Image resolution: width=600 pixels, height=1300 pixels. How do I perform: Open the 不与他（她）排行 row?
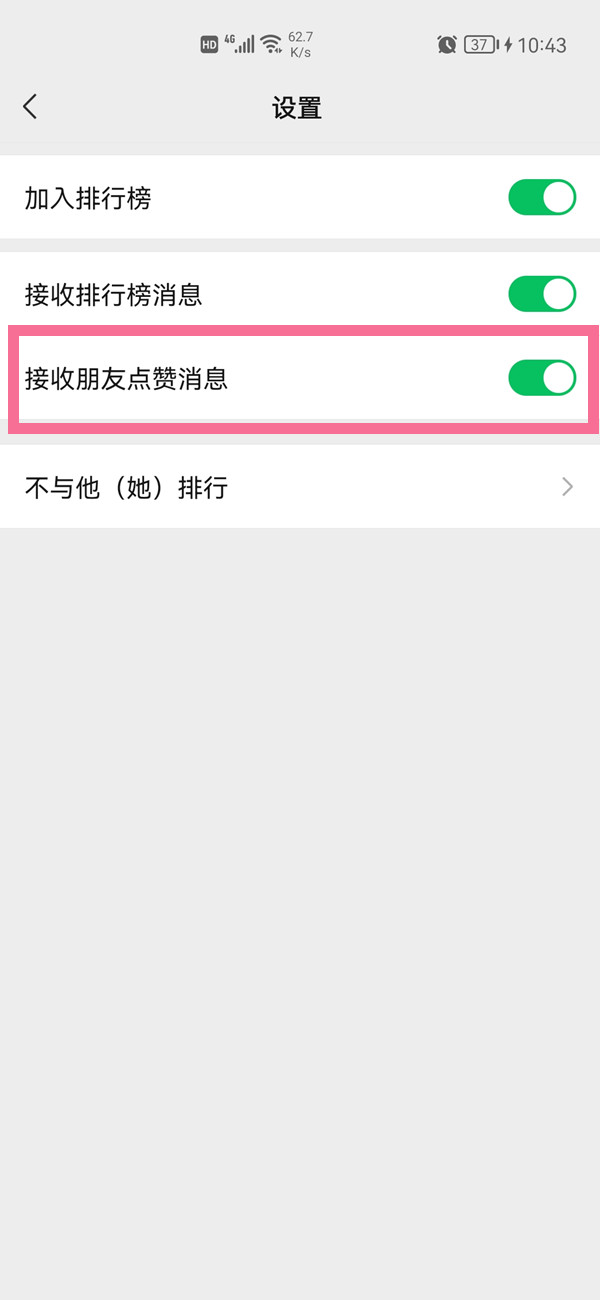[300, 487]
